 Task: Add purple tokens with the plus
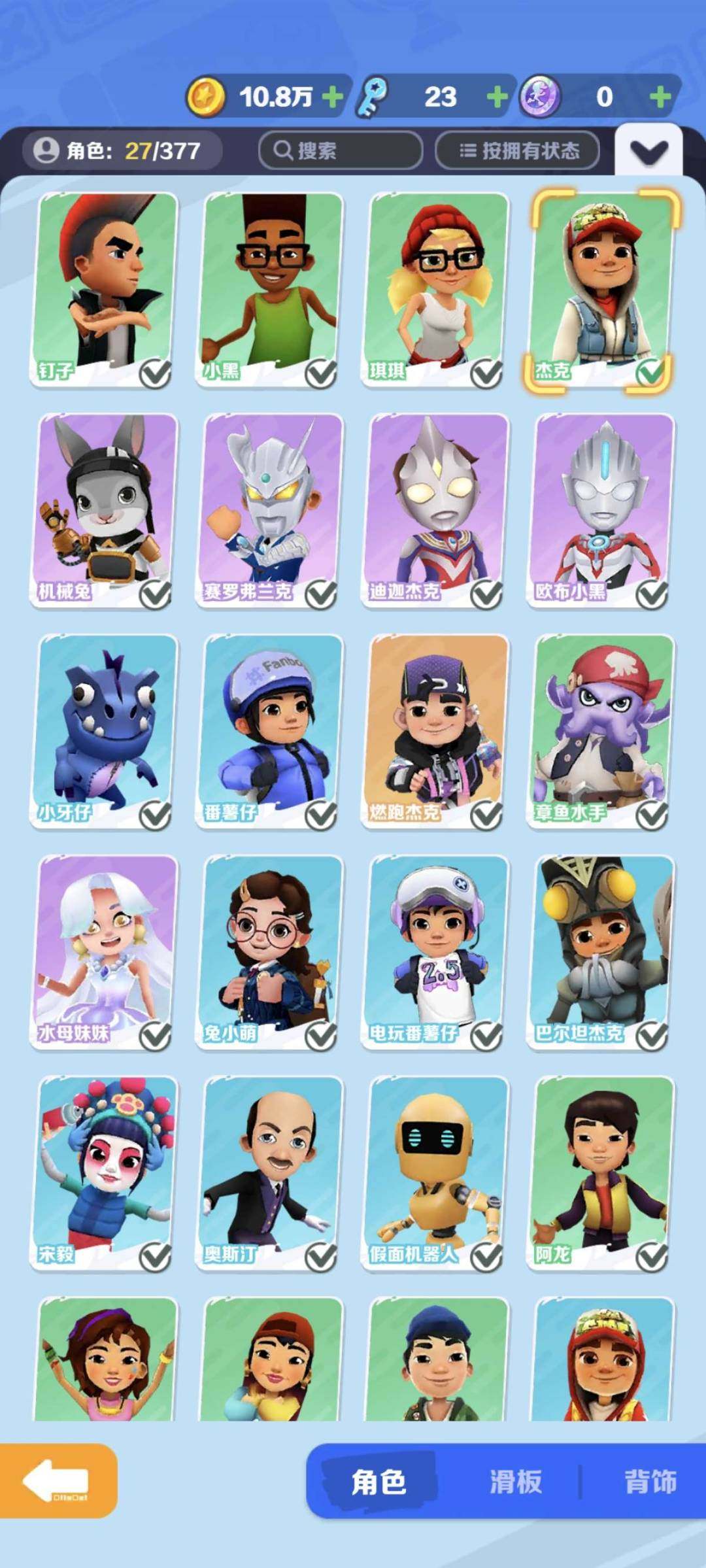pos(660,97)
